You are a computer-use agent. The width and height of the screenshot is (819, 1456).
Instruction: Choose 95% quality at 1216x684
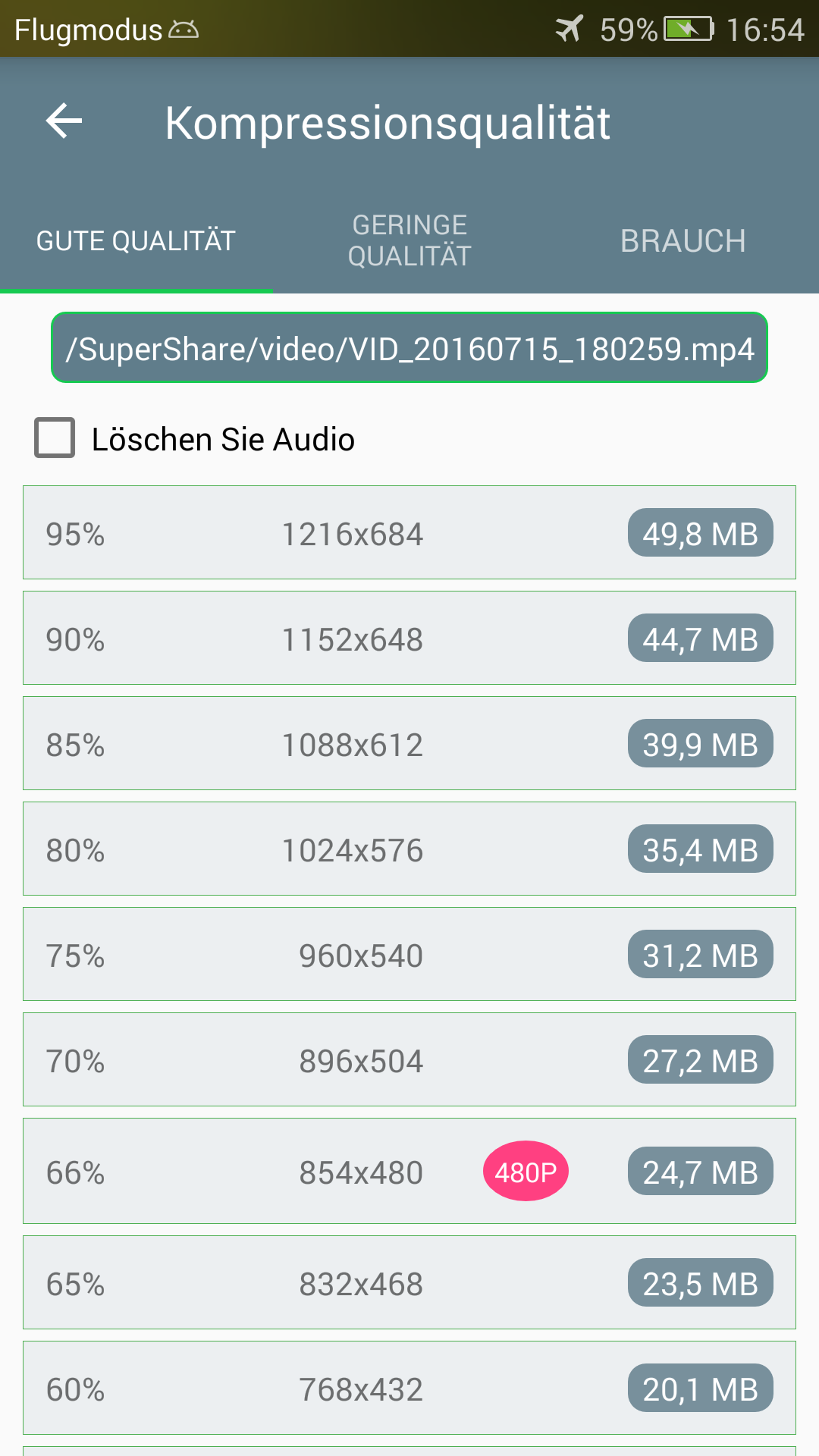point(409,532)
